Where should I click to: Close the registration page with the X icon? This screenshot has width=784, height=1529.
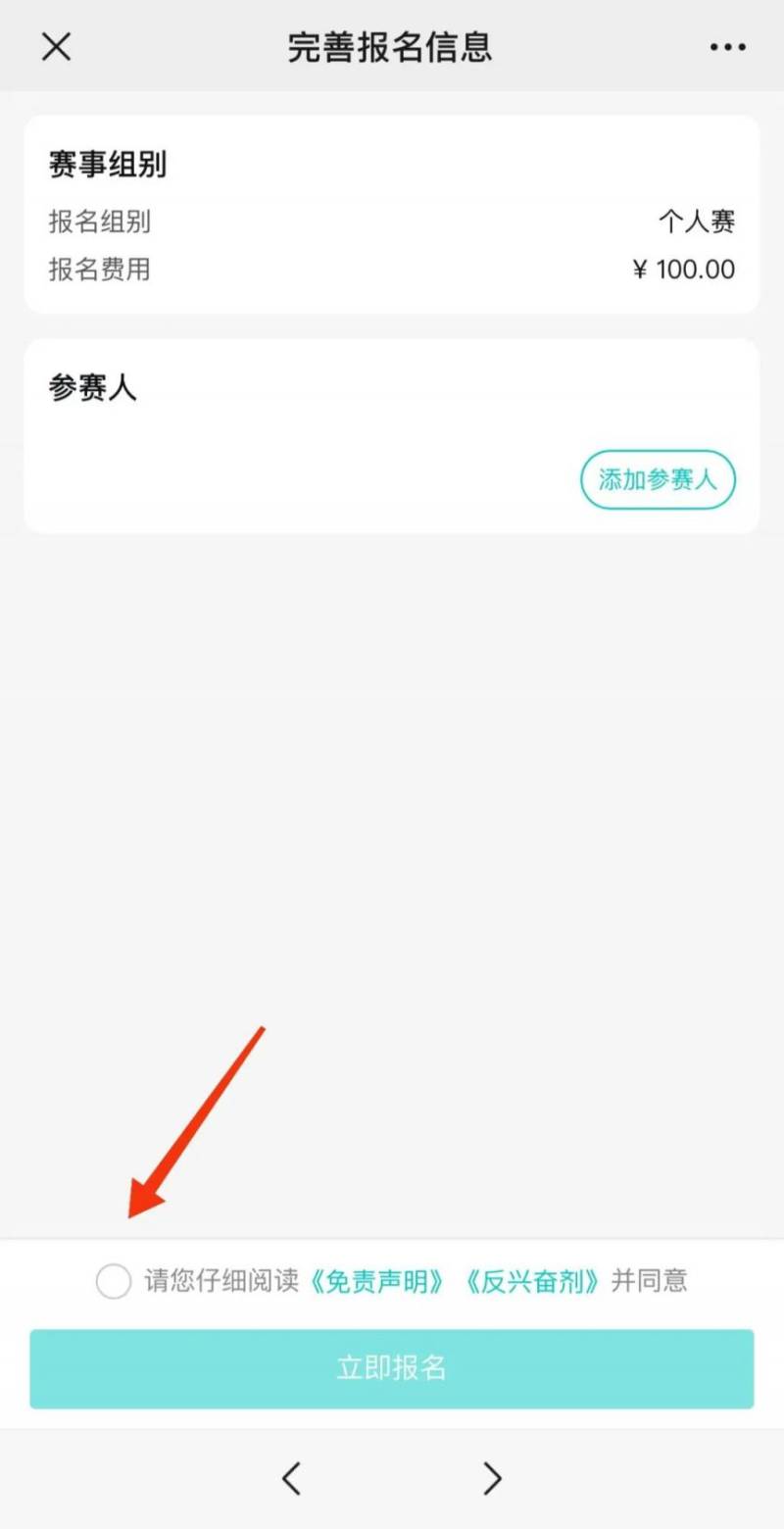(x=56, y=46)
